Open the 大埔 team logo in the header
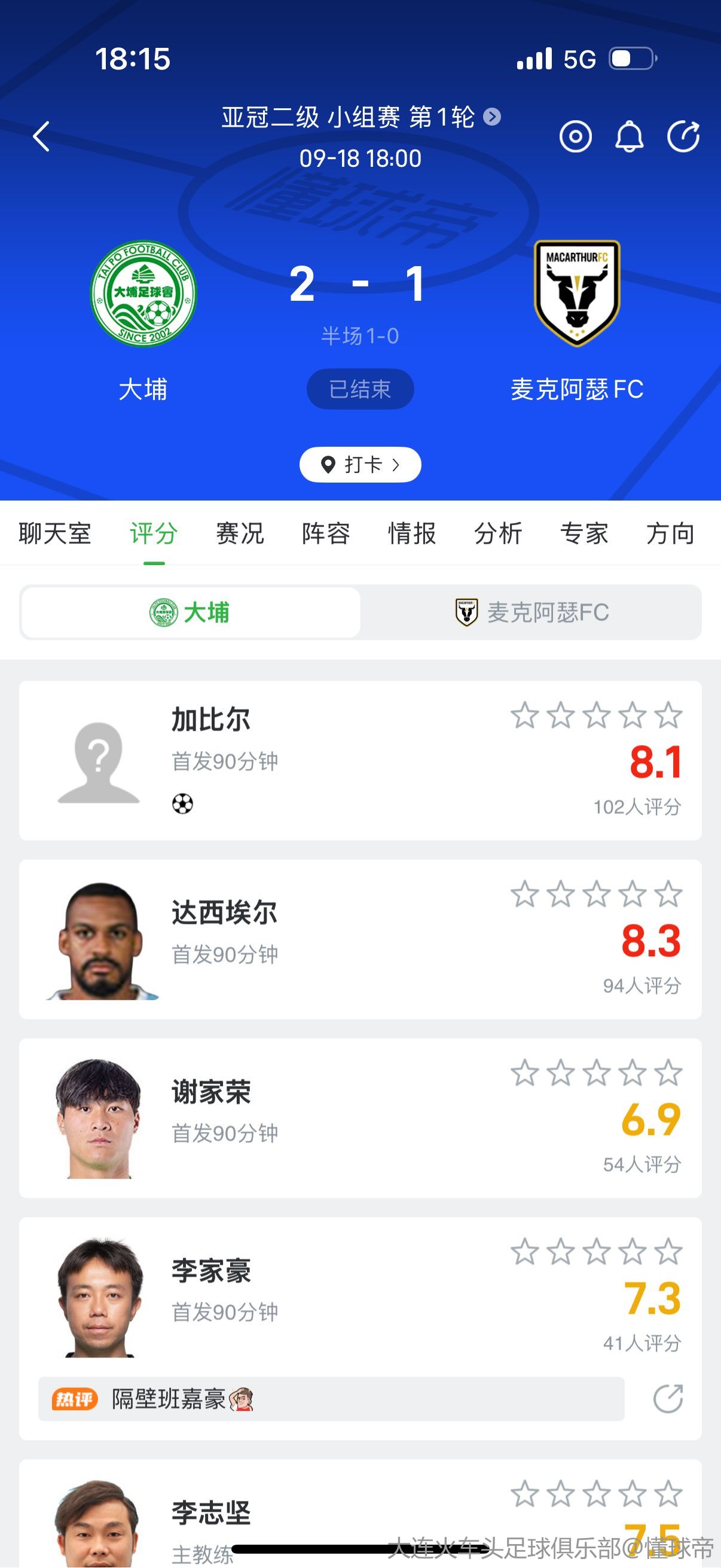 143,294
